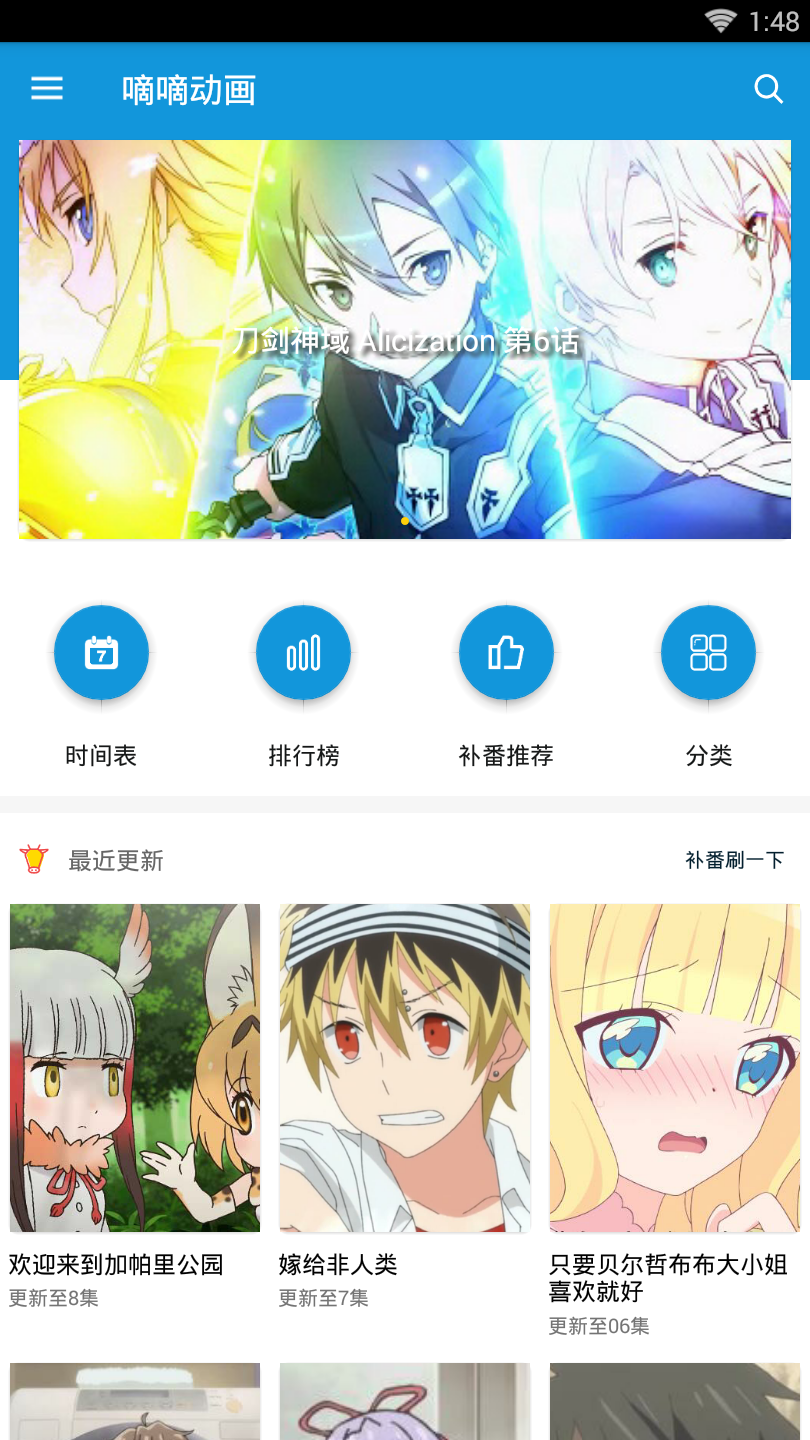The image size is (810, 1440).
Task: Click the cow icon beside 最近更新
Action: (x=33, y=859)
